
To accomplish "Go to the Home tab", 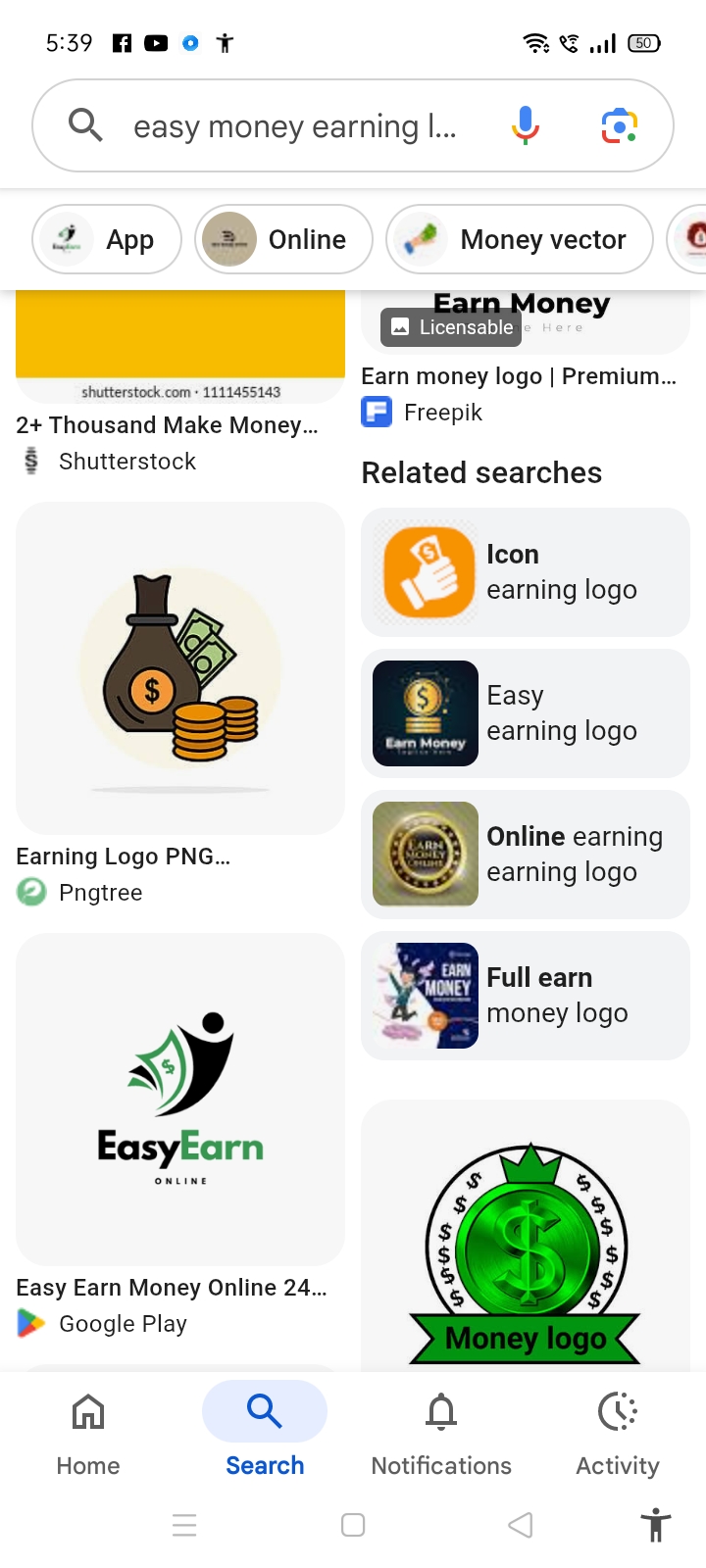I will coord(88,1432).
